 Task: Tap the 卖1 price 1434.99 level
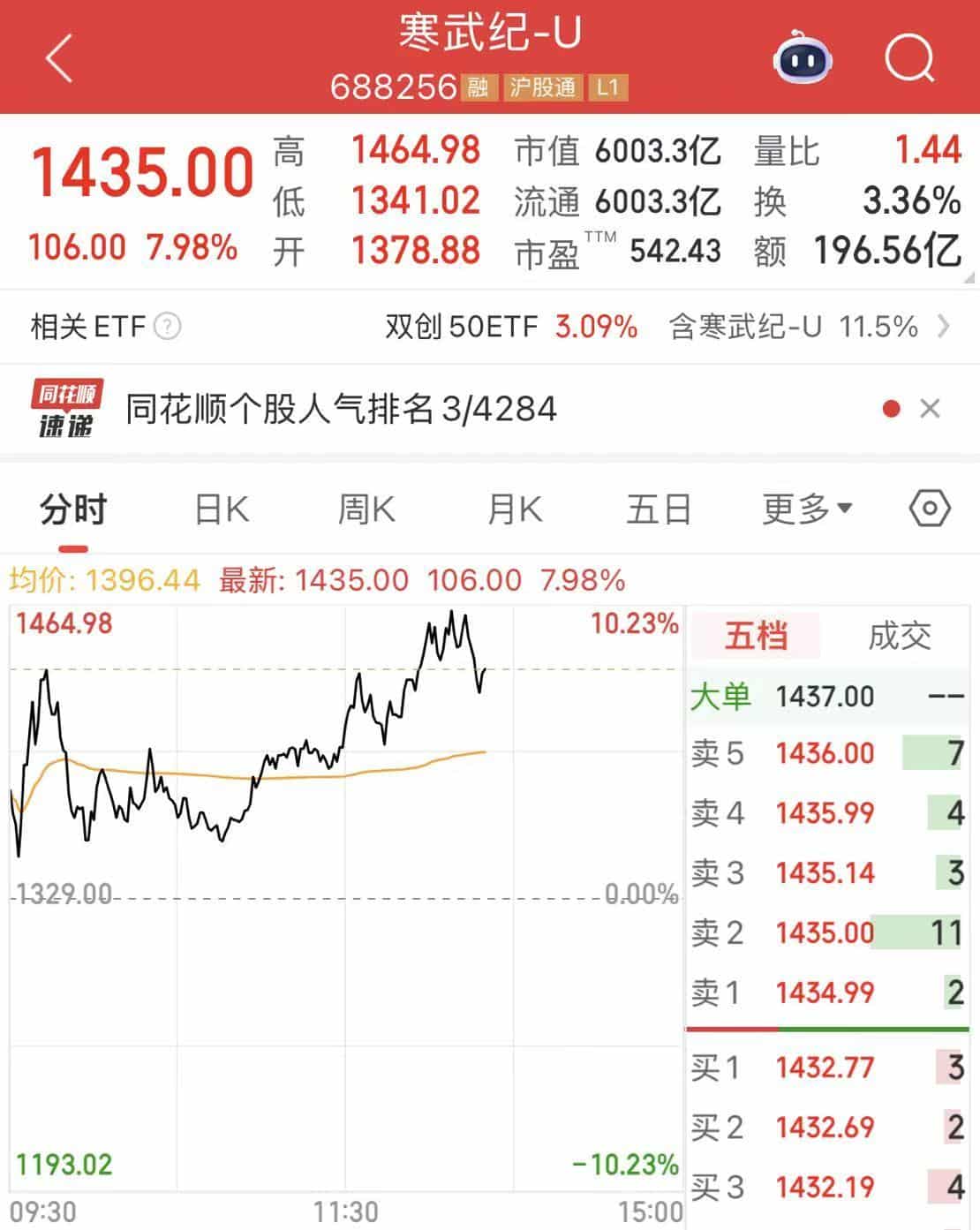(x=827, y=992)
